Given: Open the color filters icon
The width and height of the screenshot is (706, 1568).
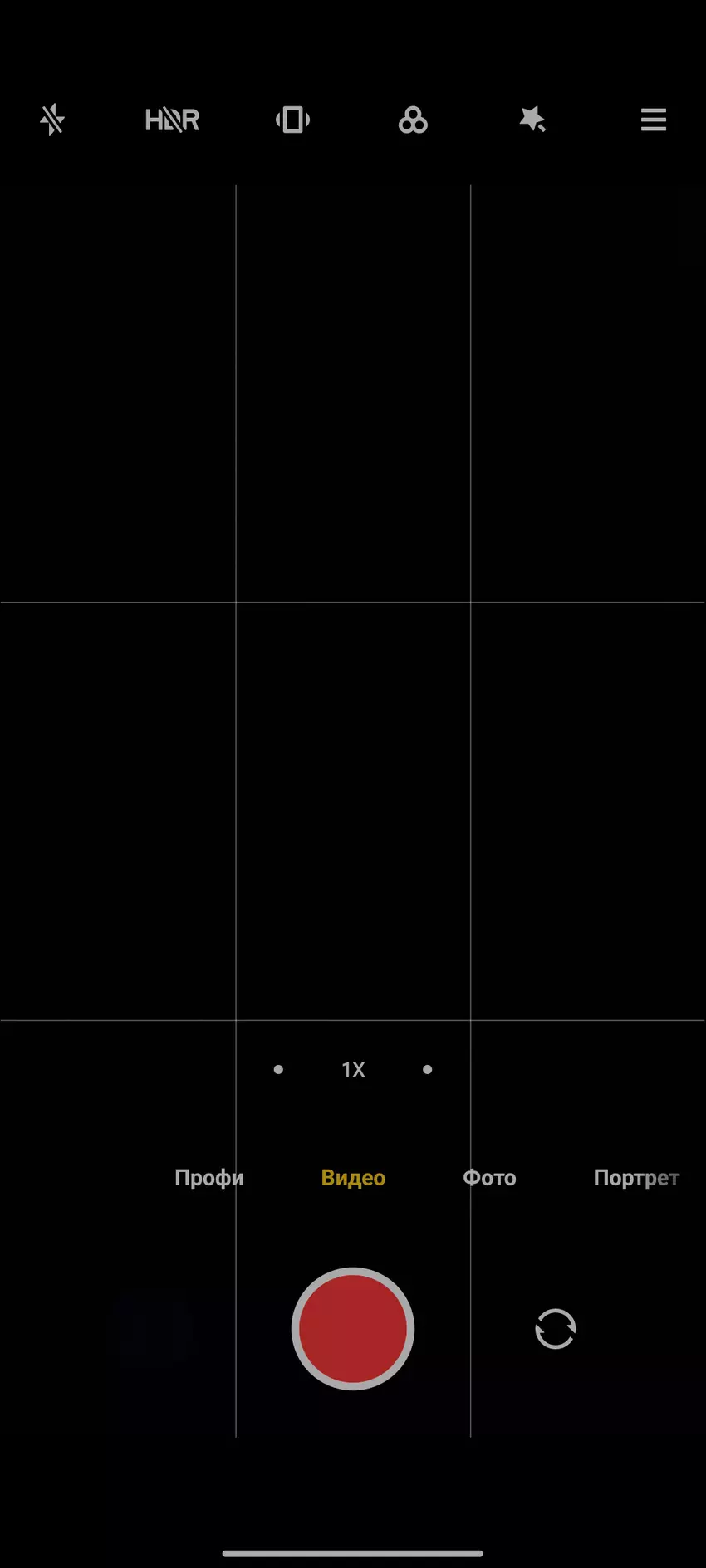Looking at the screenshot, I should pyautogui.click(x=413, y=120).
